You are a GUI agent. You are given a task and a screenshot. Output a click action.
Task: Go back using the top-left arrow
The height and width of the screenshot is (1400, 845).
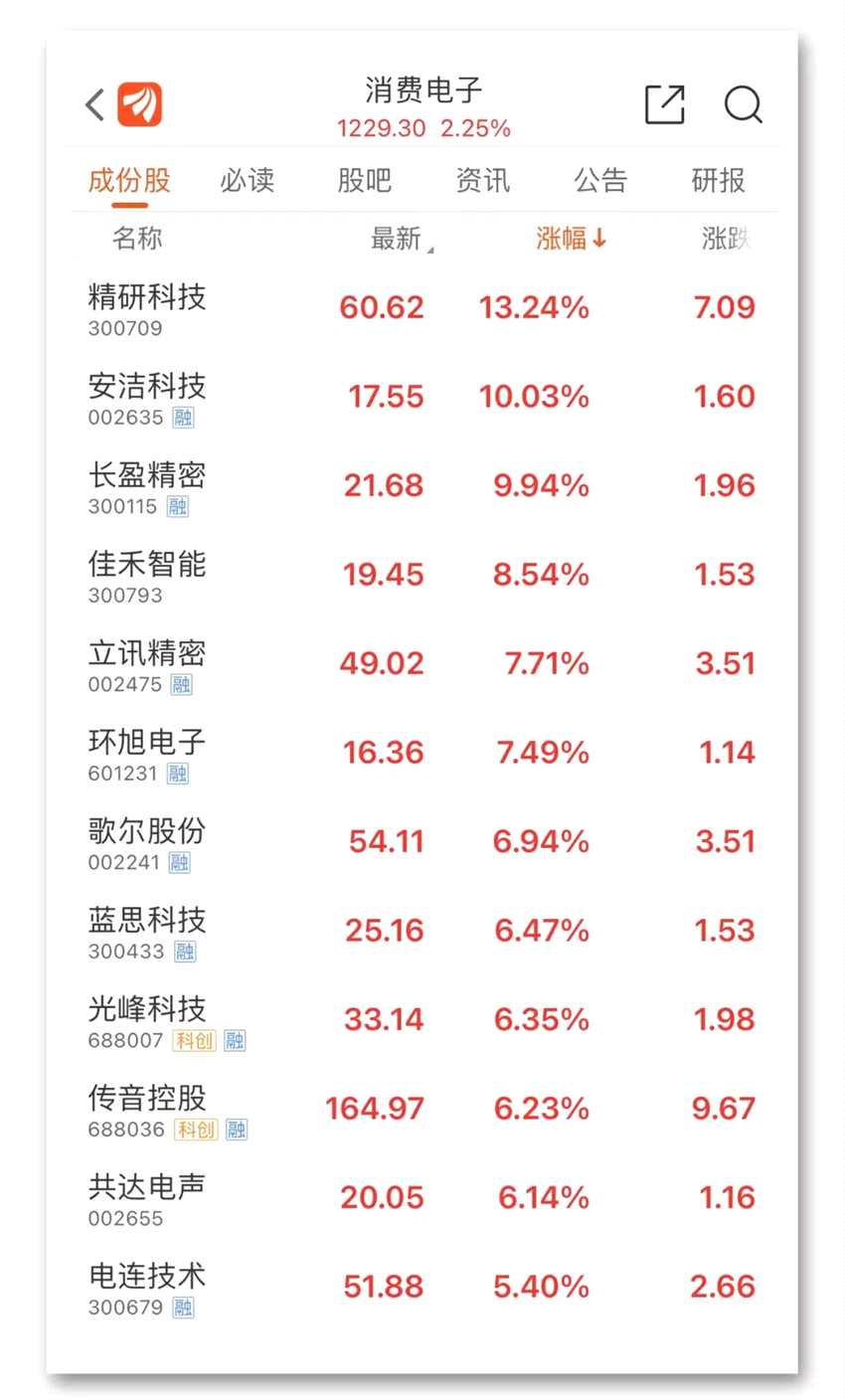pos(95,103)
